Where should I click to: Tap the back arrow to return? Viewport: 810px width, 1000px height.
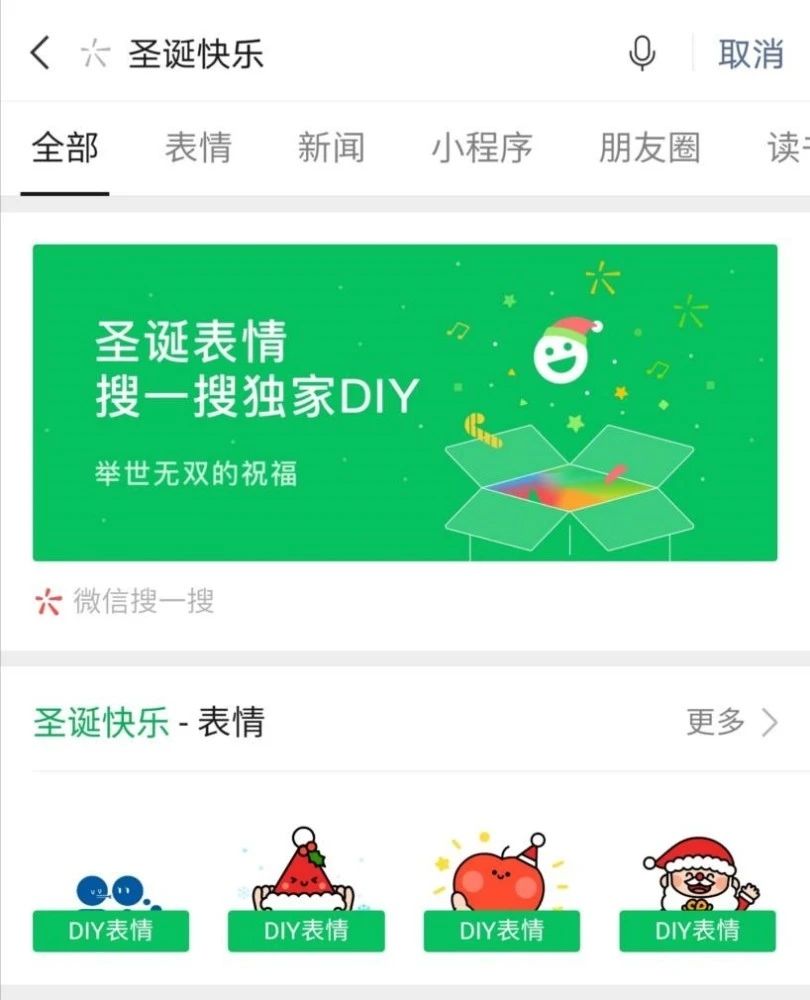(x=38, y=55)
